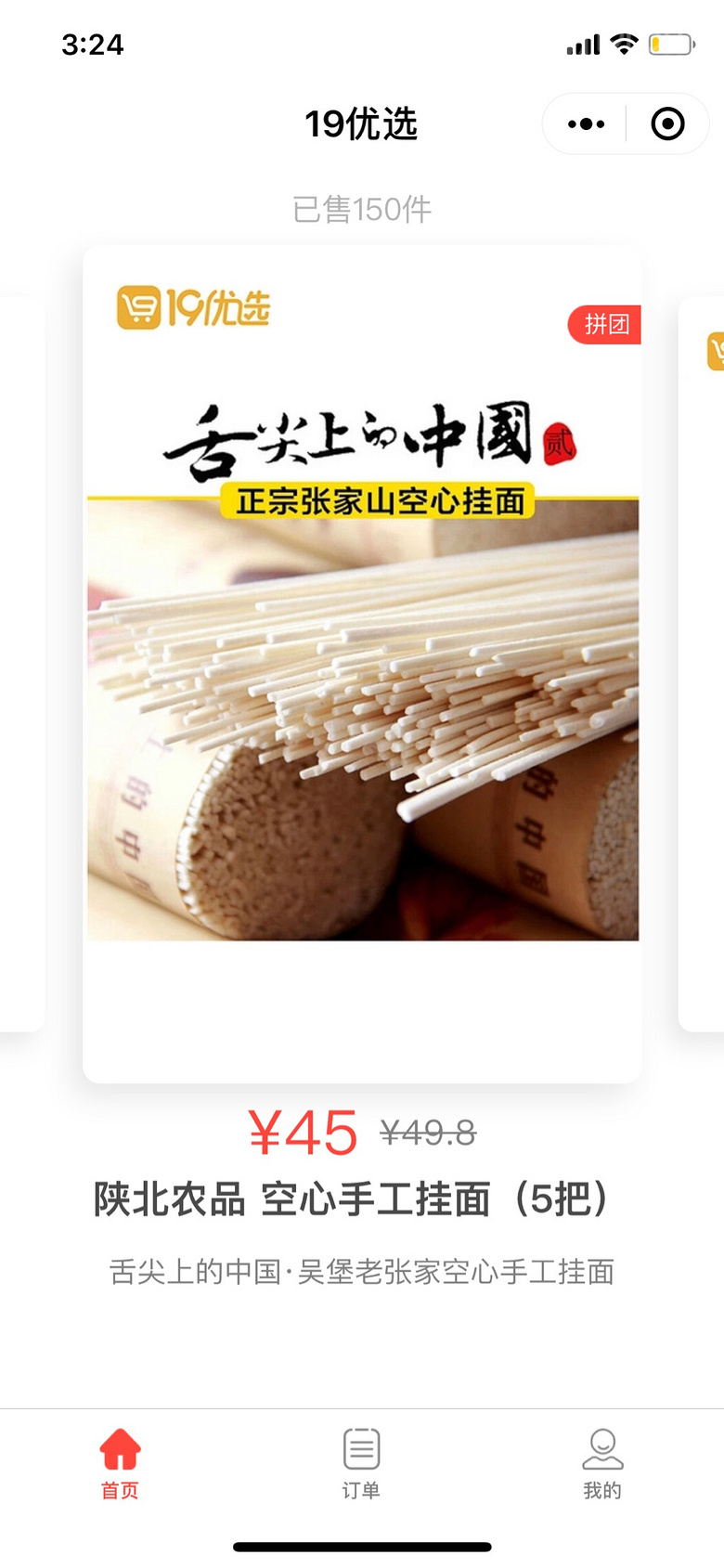The image size is (724, 1568).
Task: Go to the 我的 tab
Action: click(x=602, y=1464)
